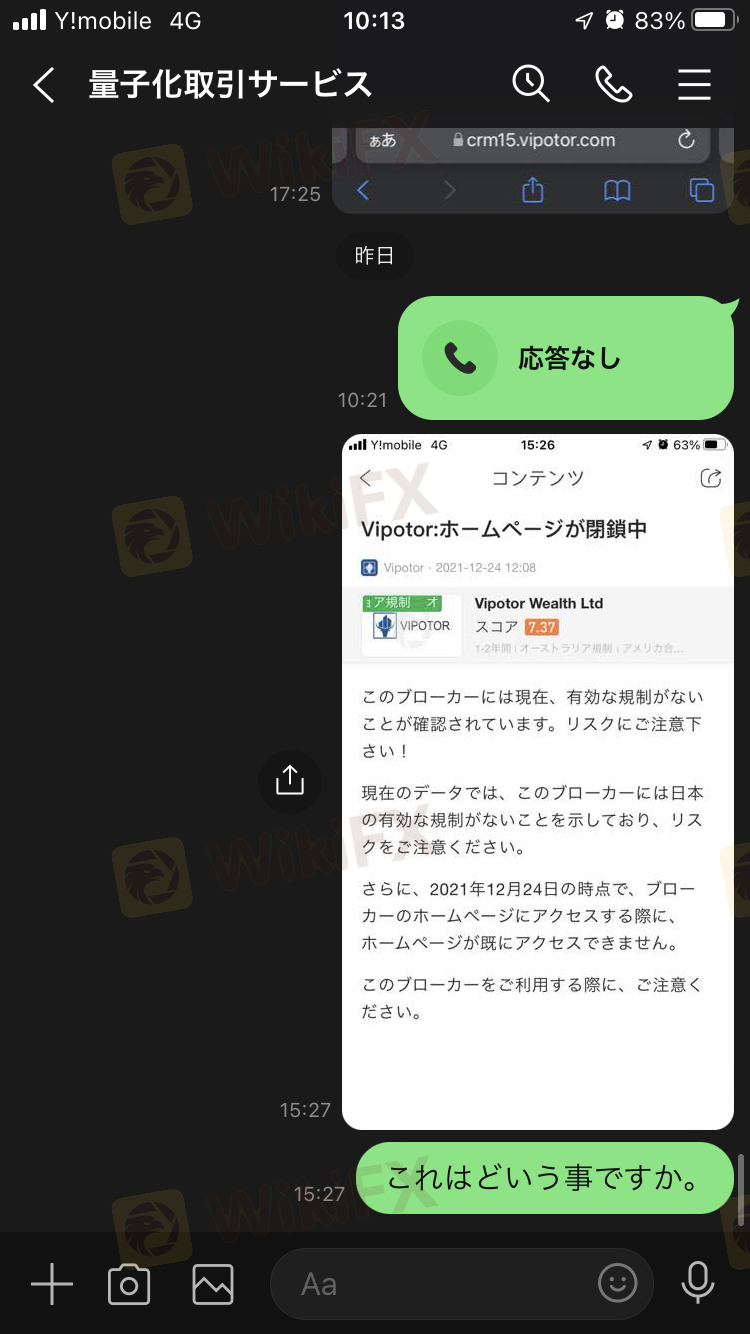
Task: Record a voice message
Action: tap(697, 1284)
